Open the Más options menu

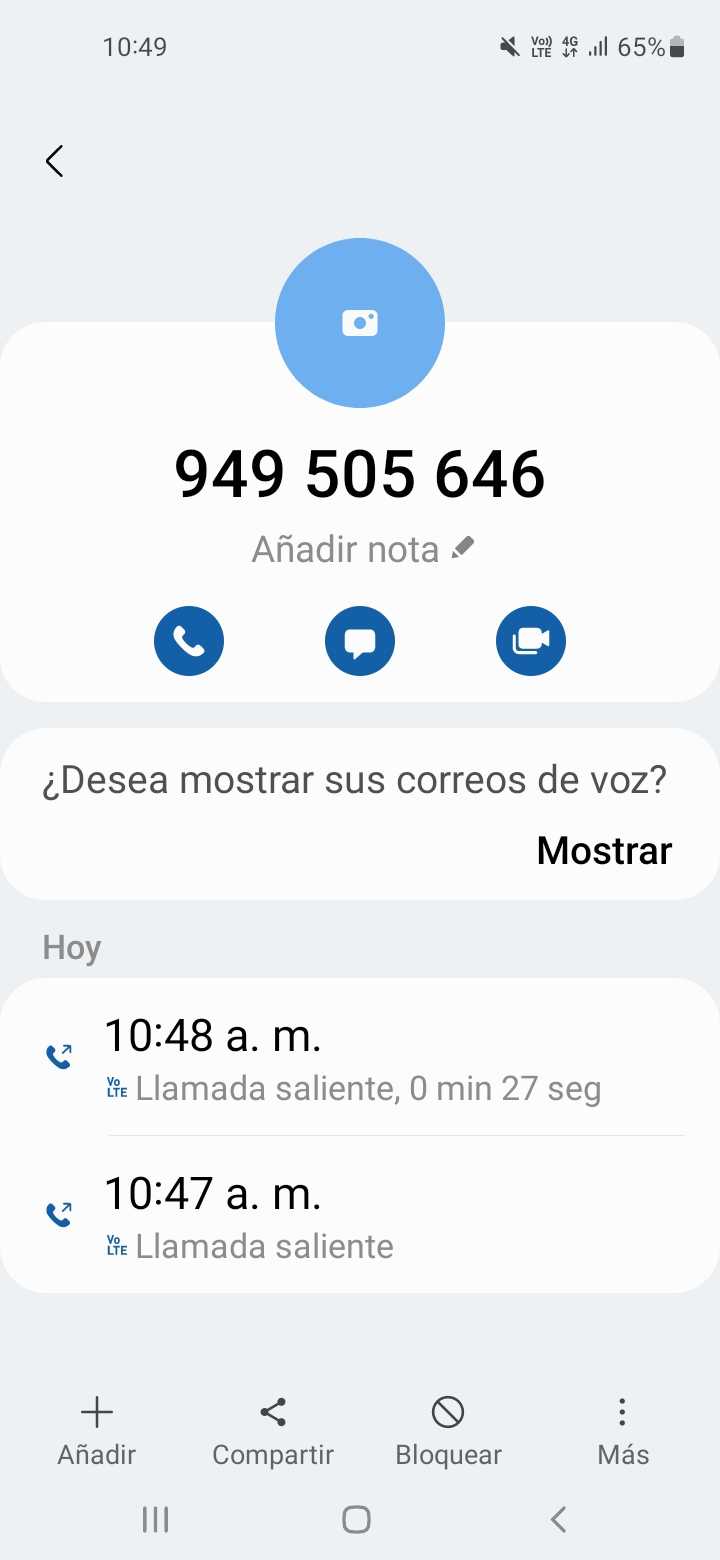[x=623, y=1431]
